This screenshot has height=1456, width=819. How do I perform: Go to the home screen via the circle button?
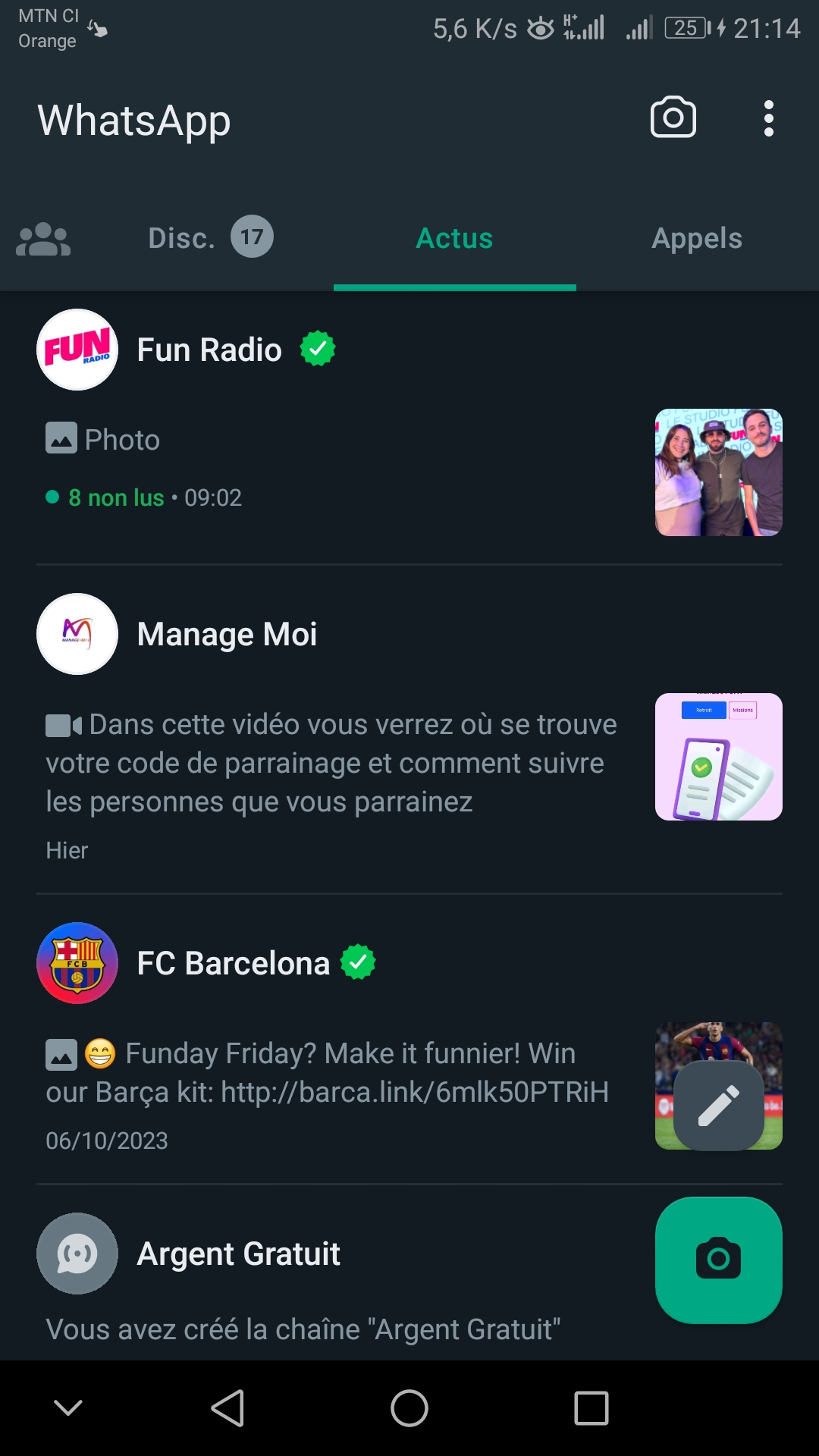coord(409,1408)
